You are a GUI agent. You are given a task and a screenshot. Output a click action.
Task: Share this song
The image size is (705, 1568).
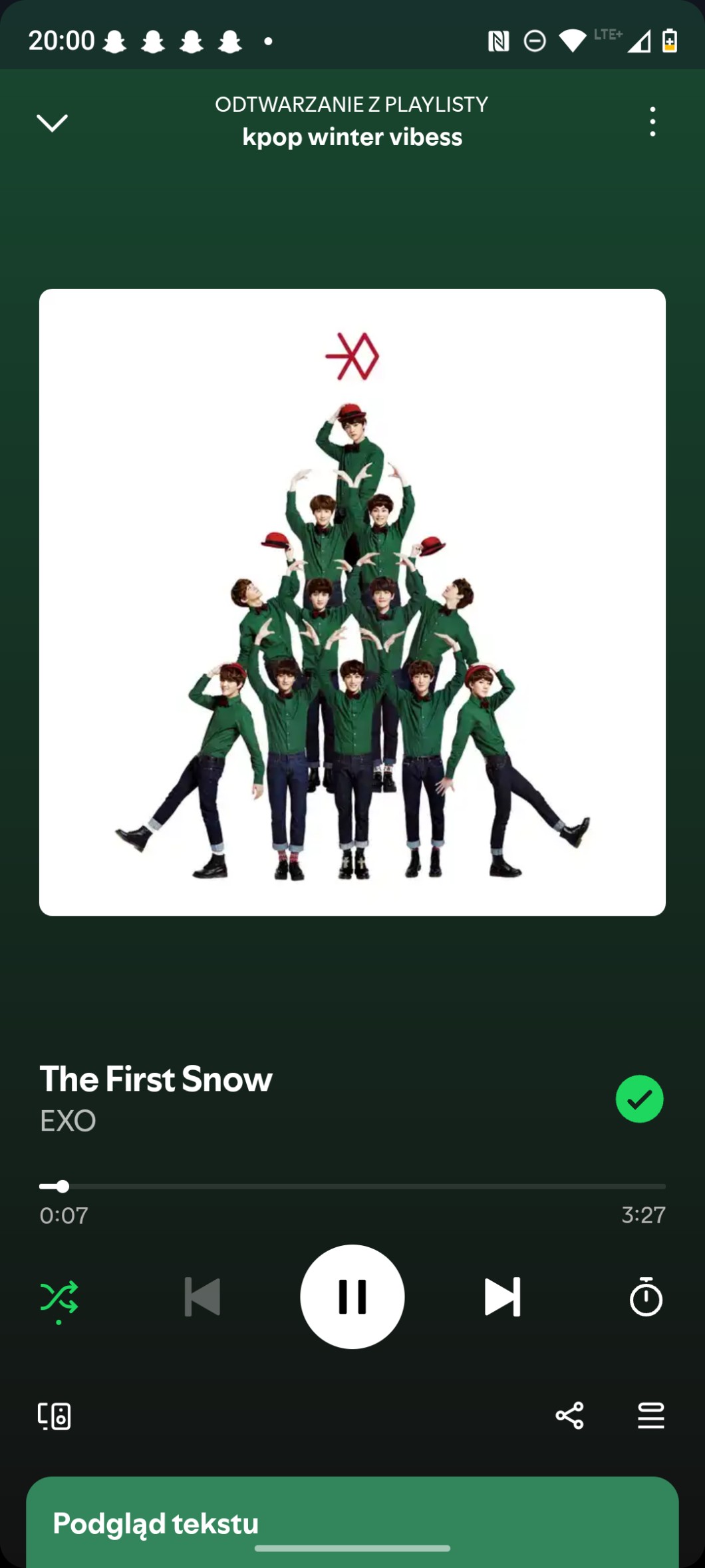pyautogui.click(x=569, y=1416)
